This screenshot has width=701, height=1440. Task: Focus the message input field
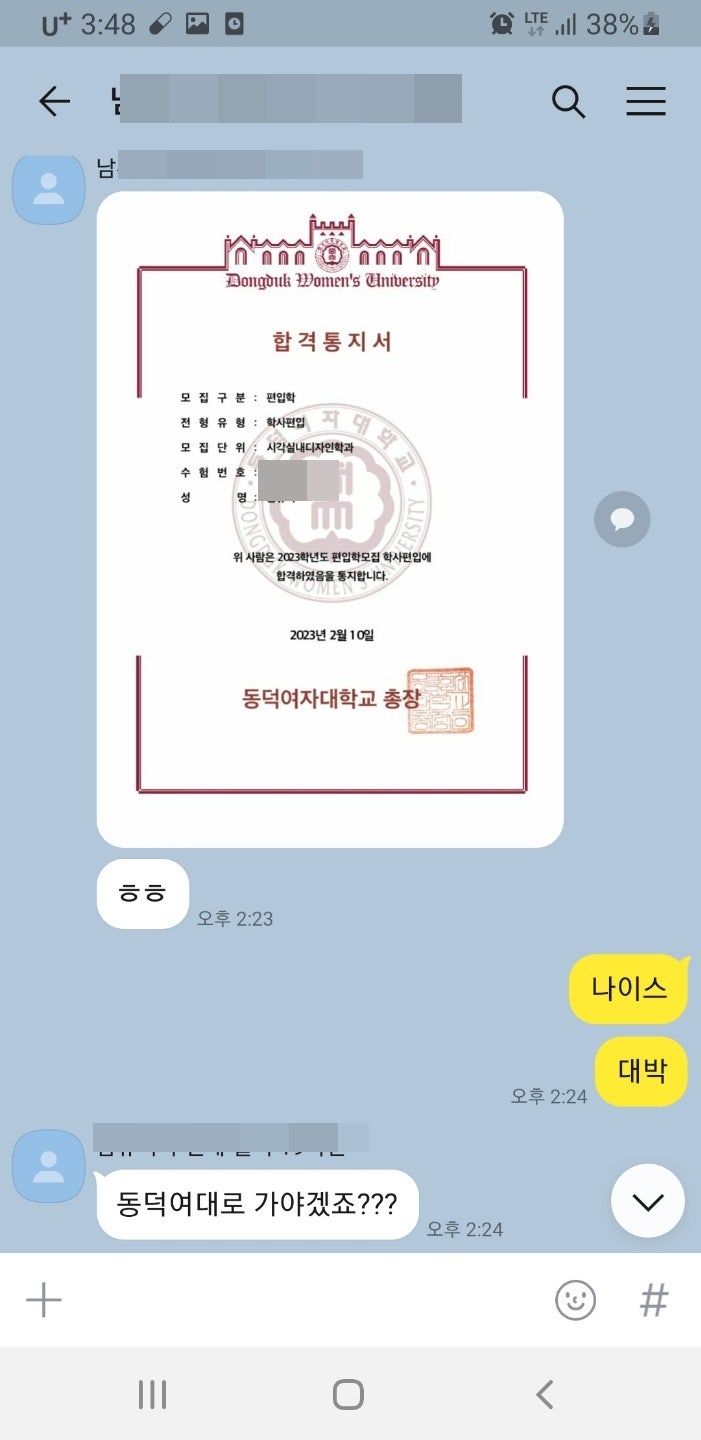(300, 1300)
